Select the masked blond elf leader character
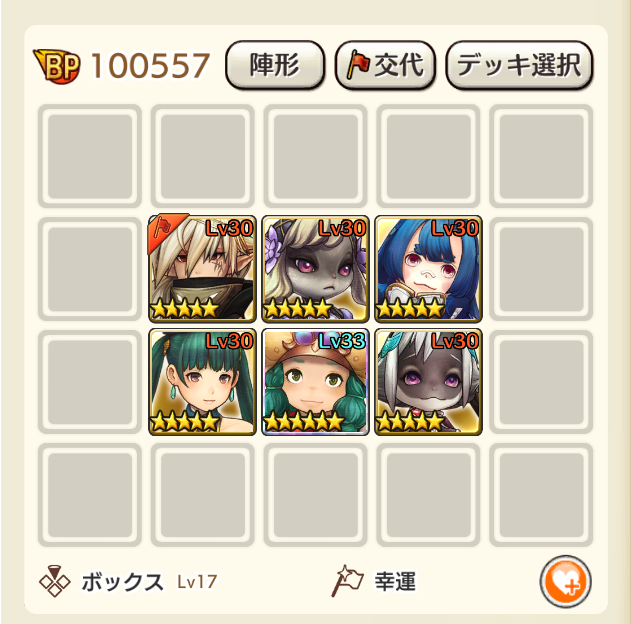This screenshot has height=624, width=631. click(203, 268)
